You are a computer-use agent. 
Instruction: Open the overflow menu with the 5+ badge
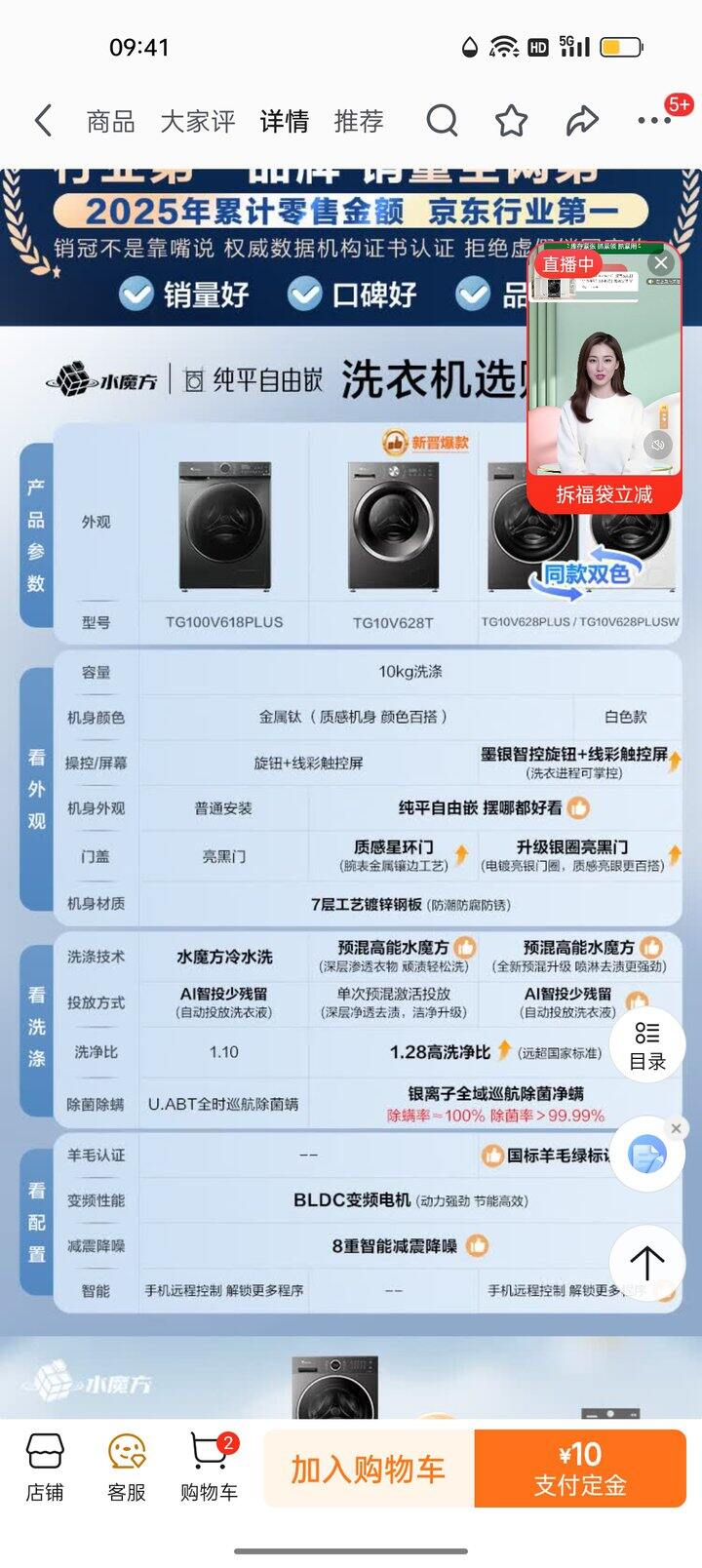654,121
